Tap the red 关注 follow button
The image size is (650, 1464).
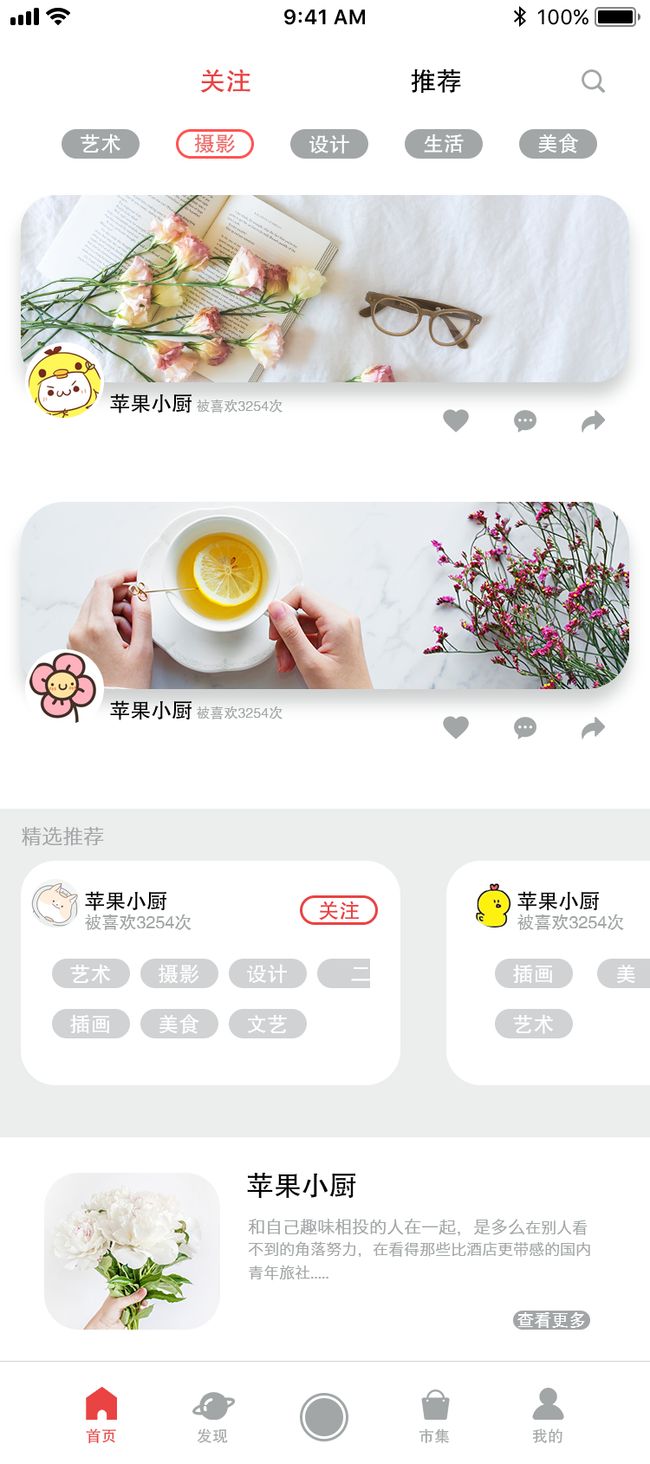point(339,910)
